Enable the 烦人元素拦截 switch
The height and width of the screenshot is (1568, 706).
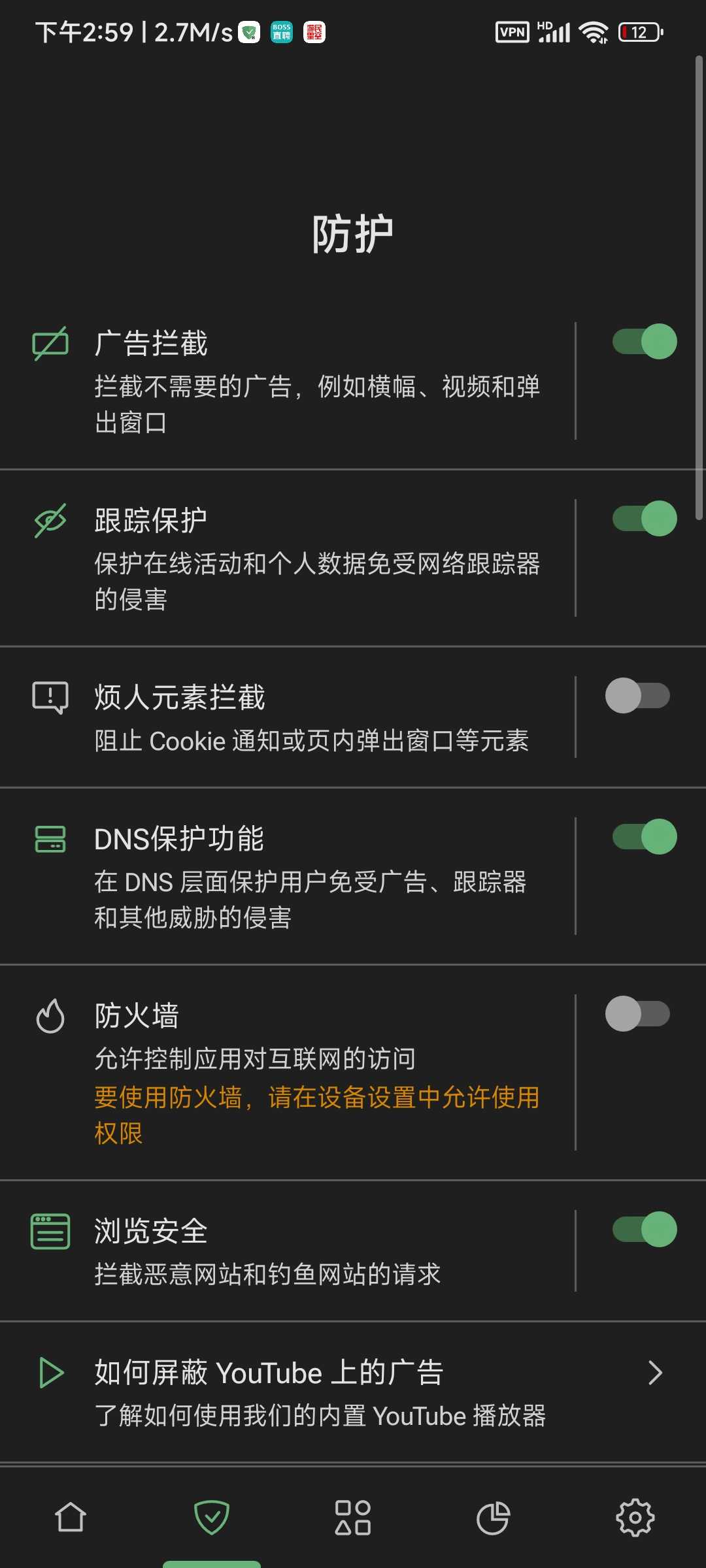click(x=637, y=695)
